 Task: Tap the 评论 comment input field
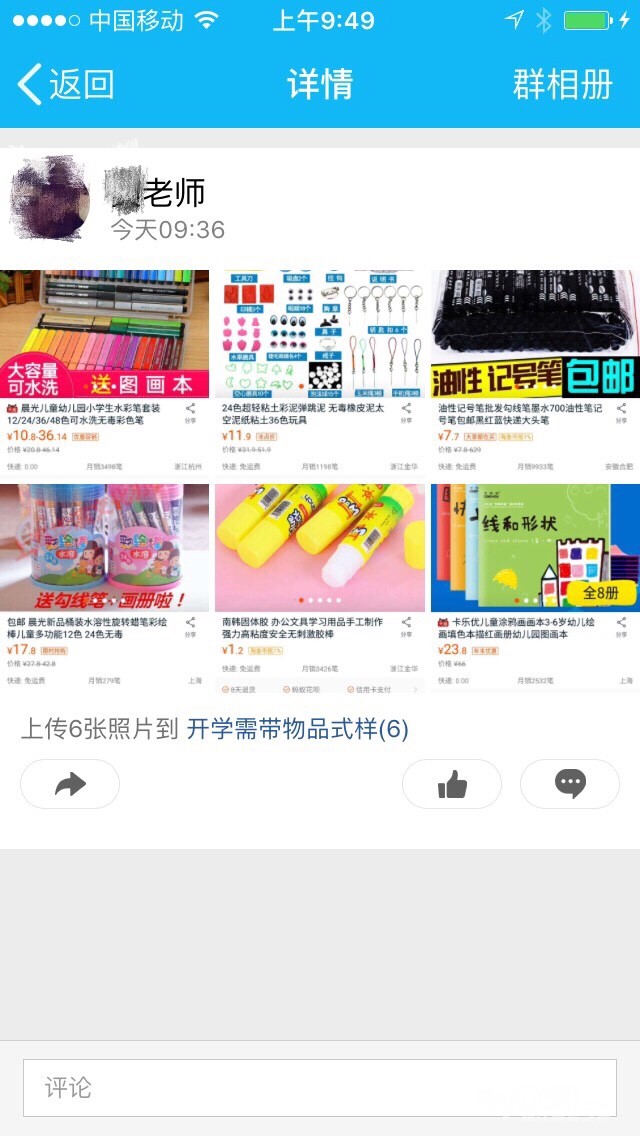320,1087
